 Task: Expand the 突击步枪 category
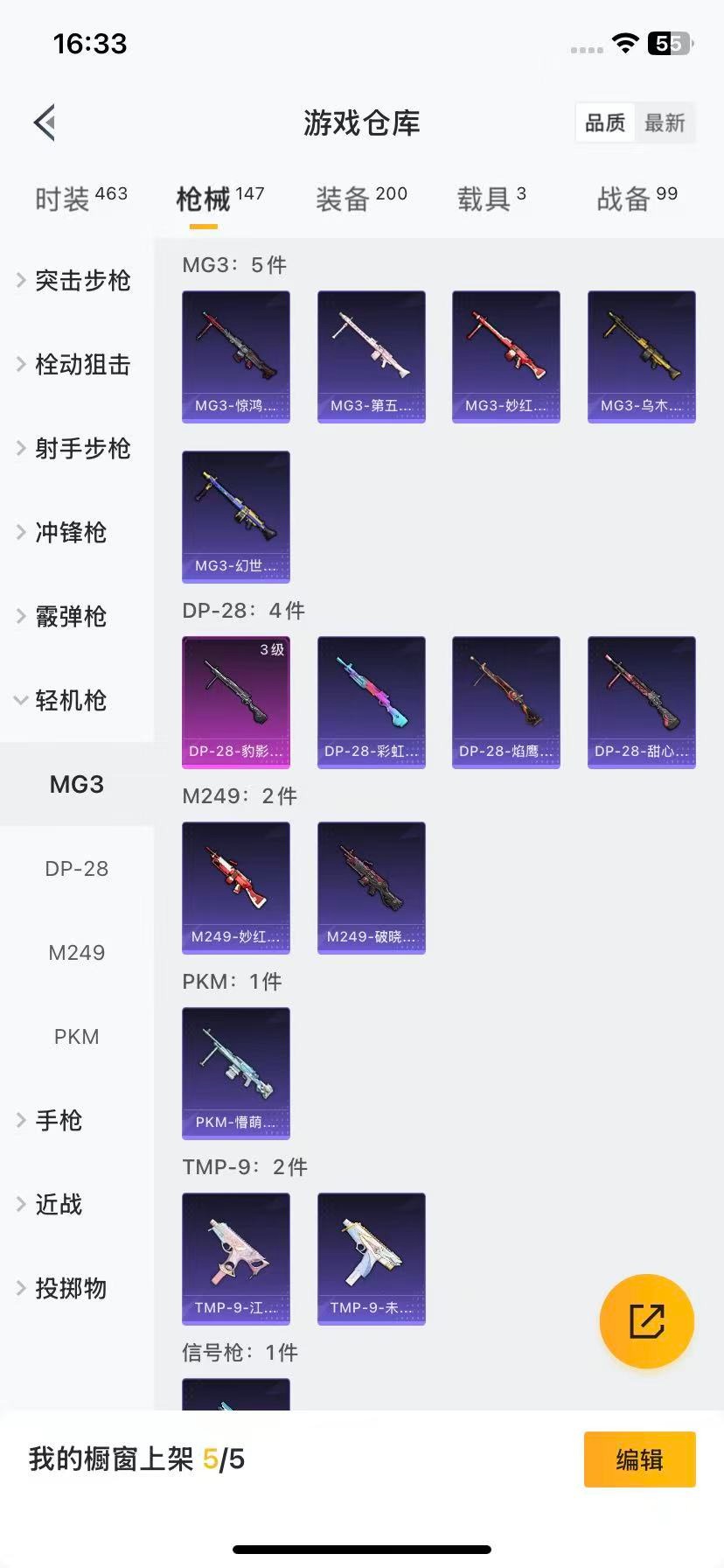[x=80, y=281]
